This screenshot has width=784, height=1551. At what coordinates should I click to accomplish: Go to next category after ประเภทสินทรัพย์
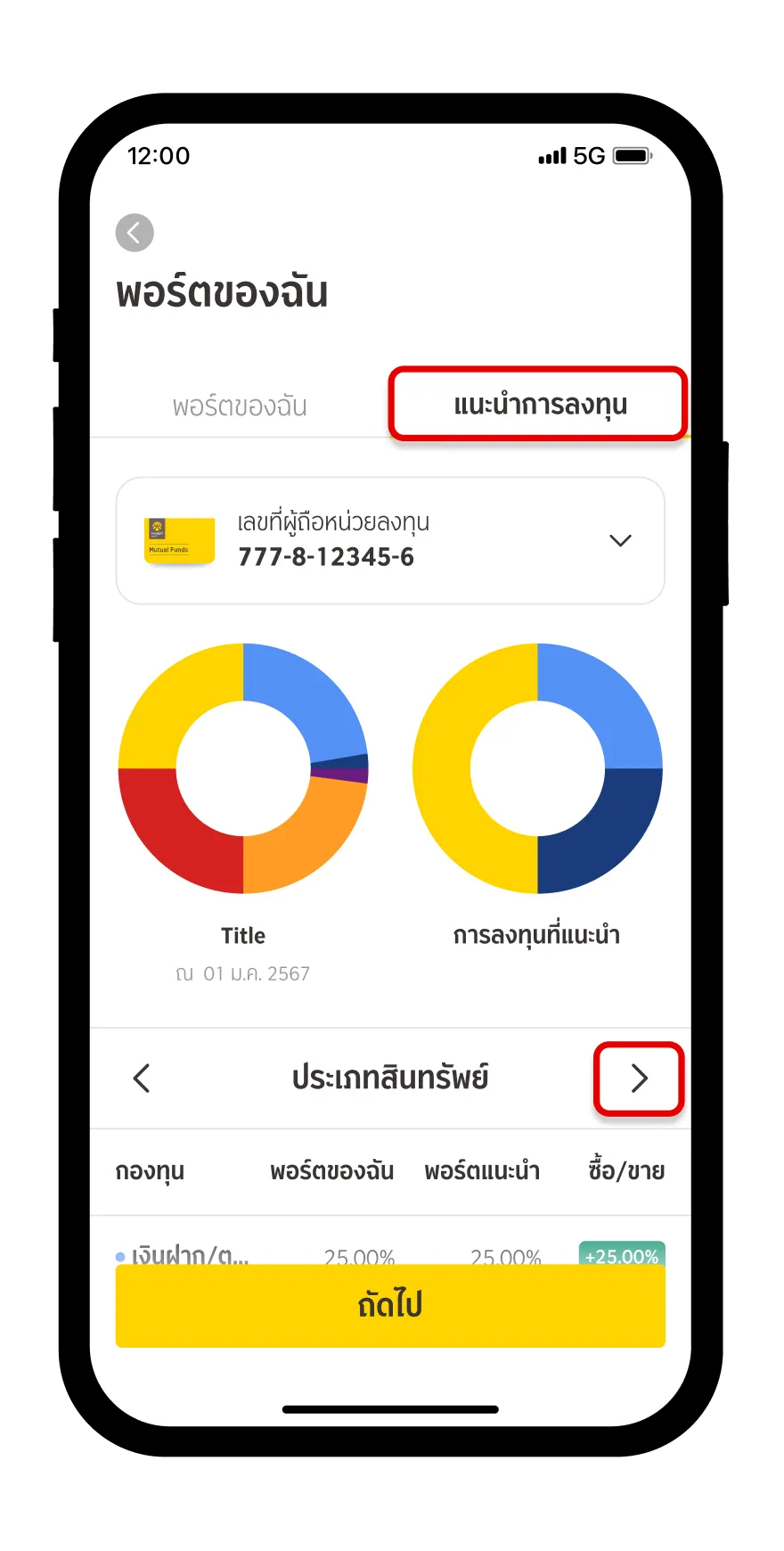tap(639, 1079)
